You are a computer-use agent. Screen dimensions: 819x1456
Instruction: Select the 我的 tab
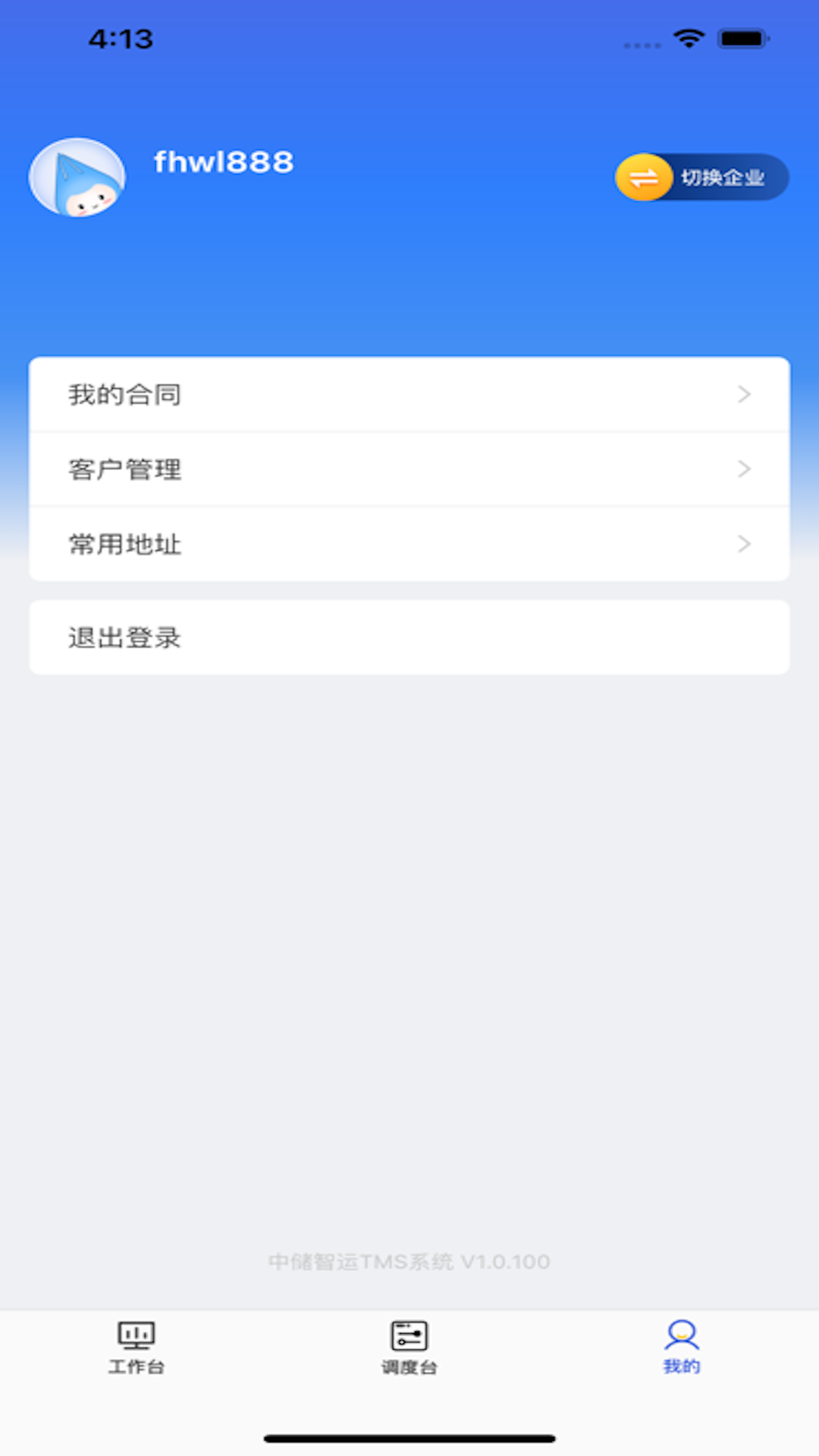682,1348
